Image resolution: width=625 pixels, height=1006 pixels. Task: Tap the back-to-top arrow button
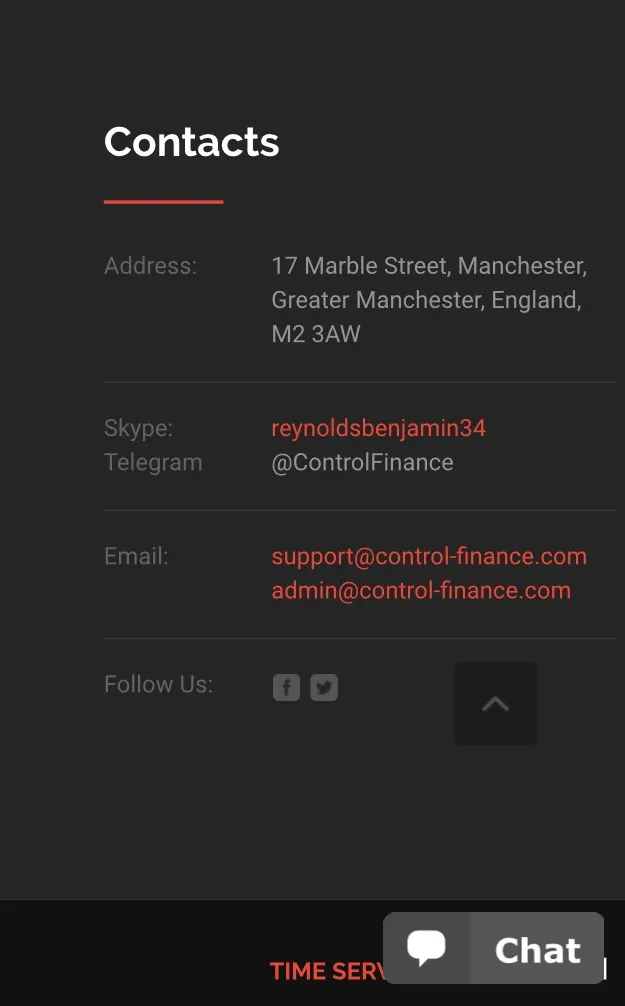coord(495,703)
